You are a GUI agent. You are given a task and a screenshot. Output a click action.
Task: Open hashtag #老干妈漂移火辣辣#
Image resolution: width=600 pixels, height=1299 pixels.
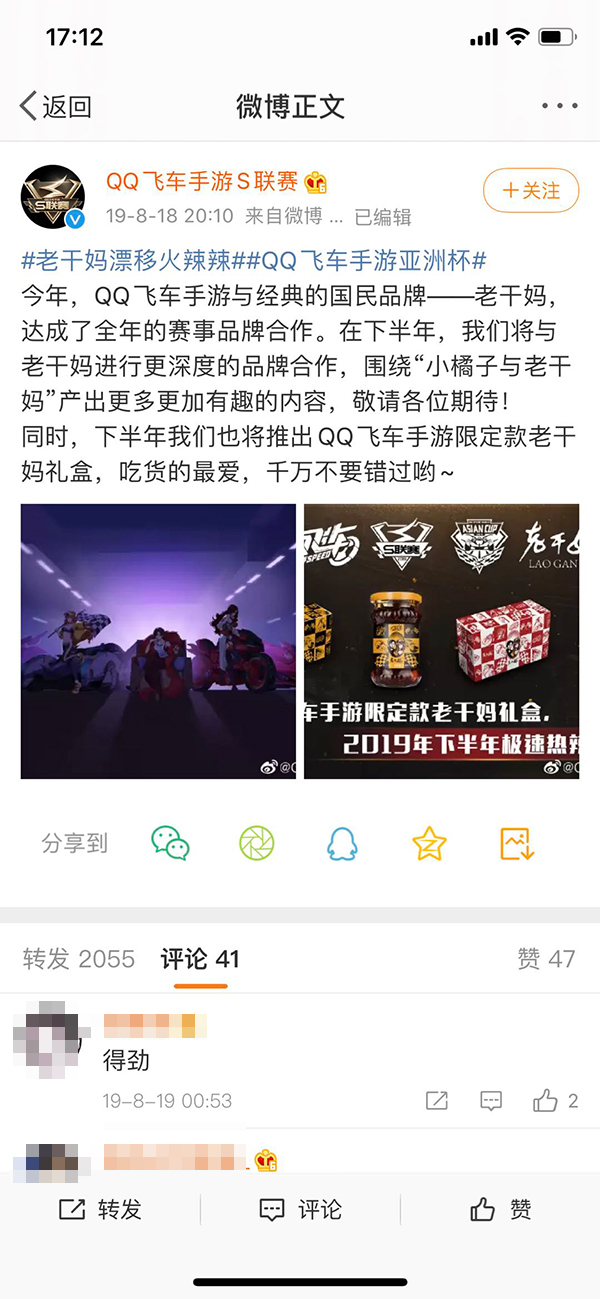tap(127, 261)
